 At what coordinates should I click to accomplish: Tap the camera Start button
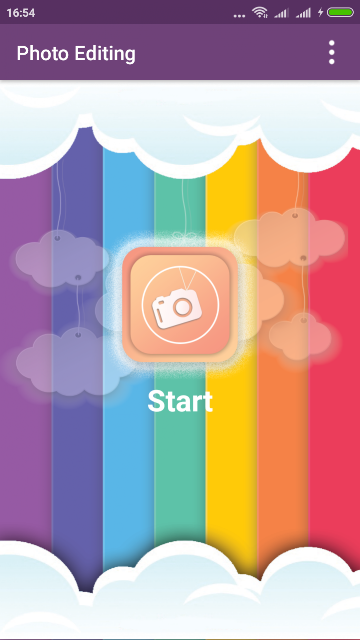pos(180,304)
